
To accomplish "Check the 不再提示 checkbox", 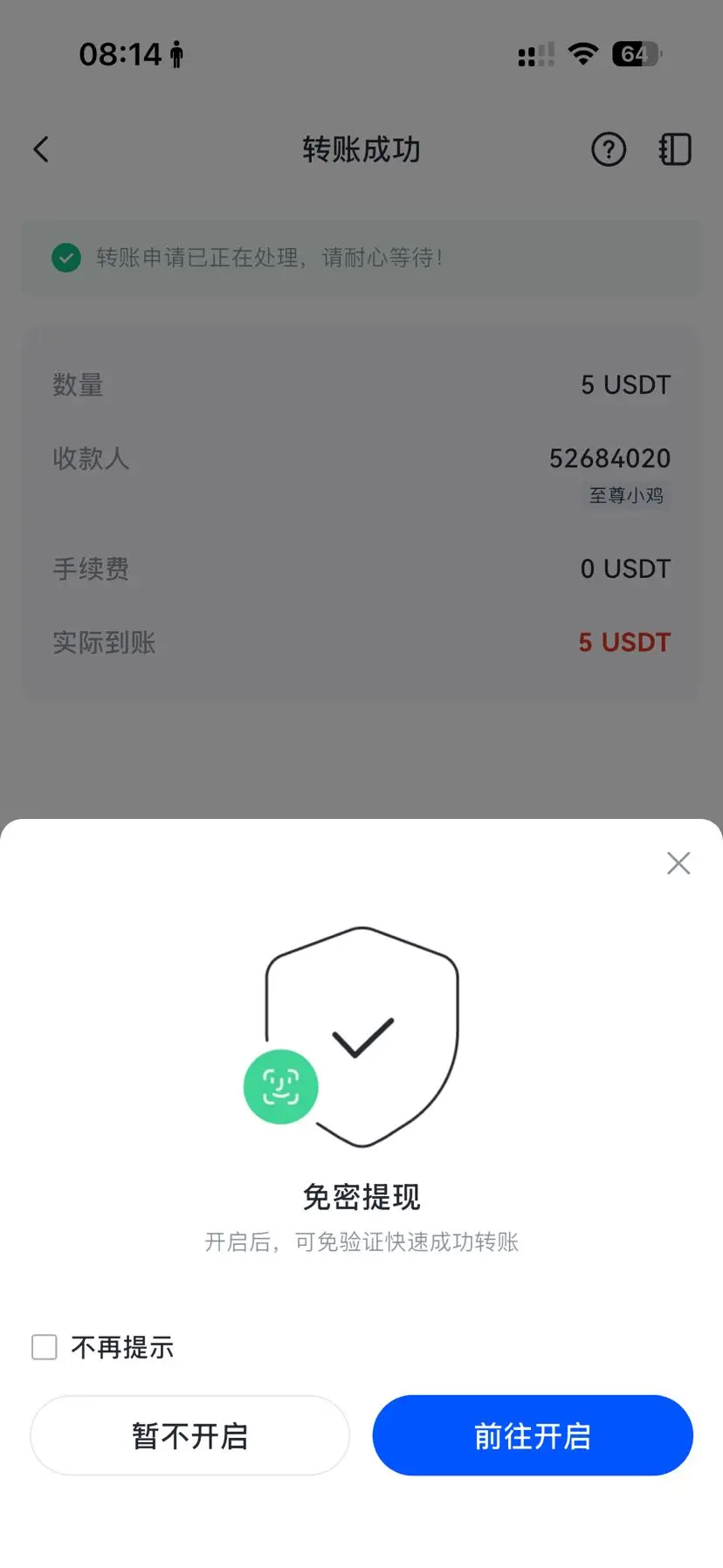I will pyautogui.click(x=45, y=1347).
